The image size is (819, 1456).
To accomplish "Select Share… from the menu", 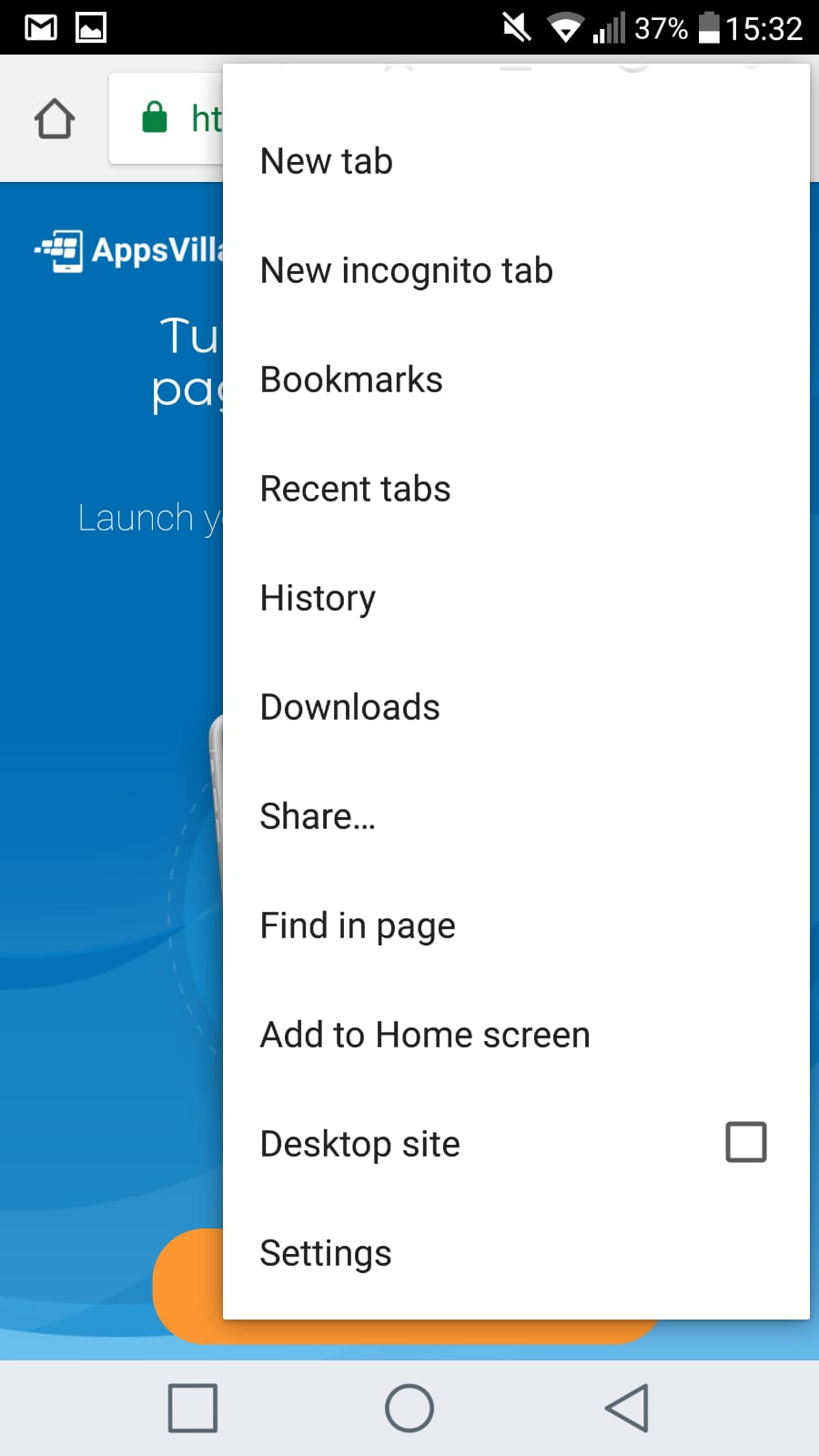I will click(318, 816).
